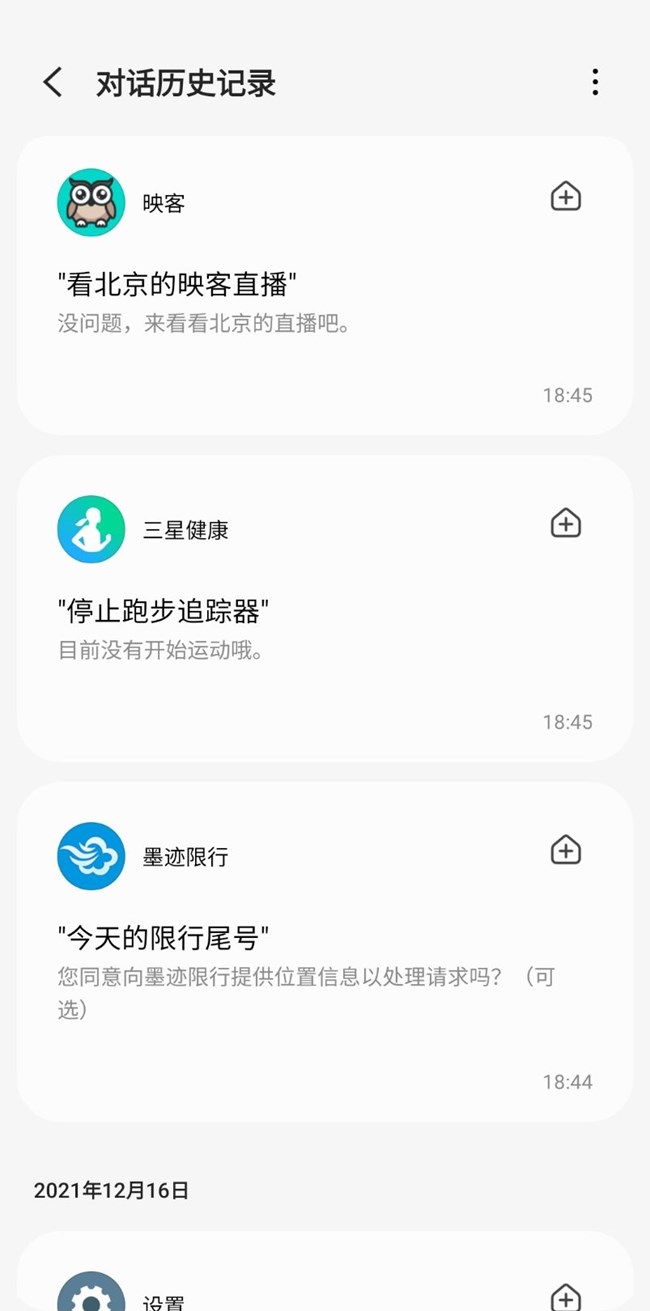The image size is (650, 1311).
Task: Open the more options overflow menu
Action: click(x=595, y=83)
